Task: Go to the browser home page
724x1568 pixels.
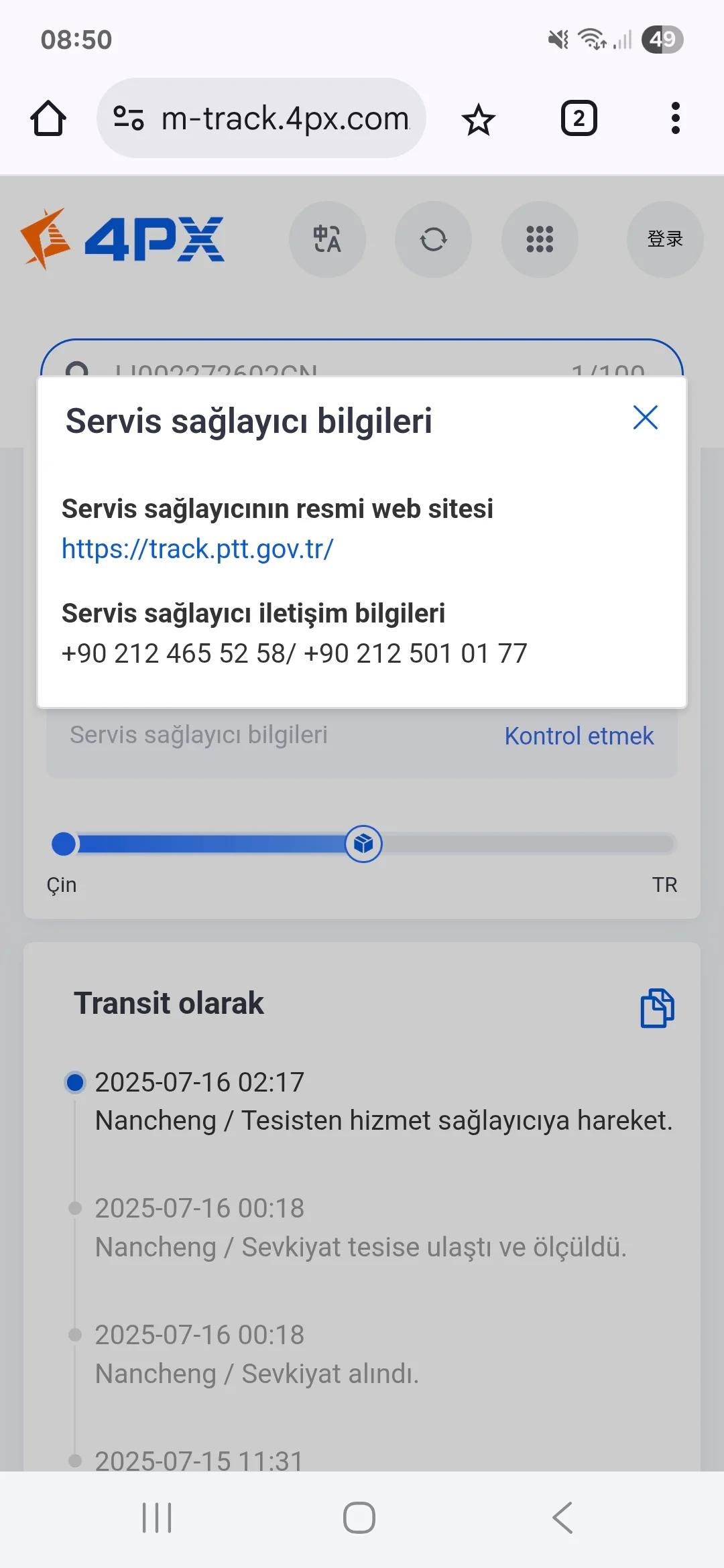Action: click(x=48, y=119)
